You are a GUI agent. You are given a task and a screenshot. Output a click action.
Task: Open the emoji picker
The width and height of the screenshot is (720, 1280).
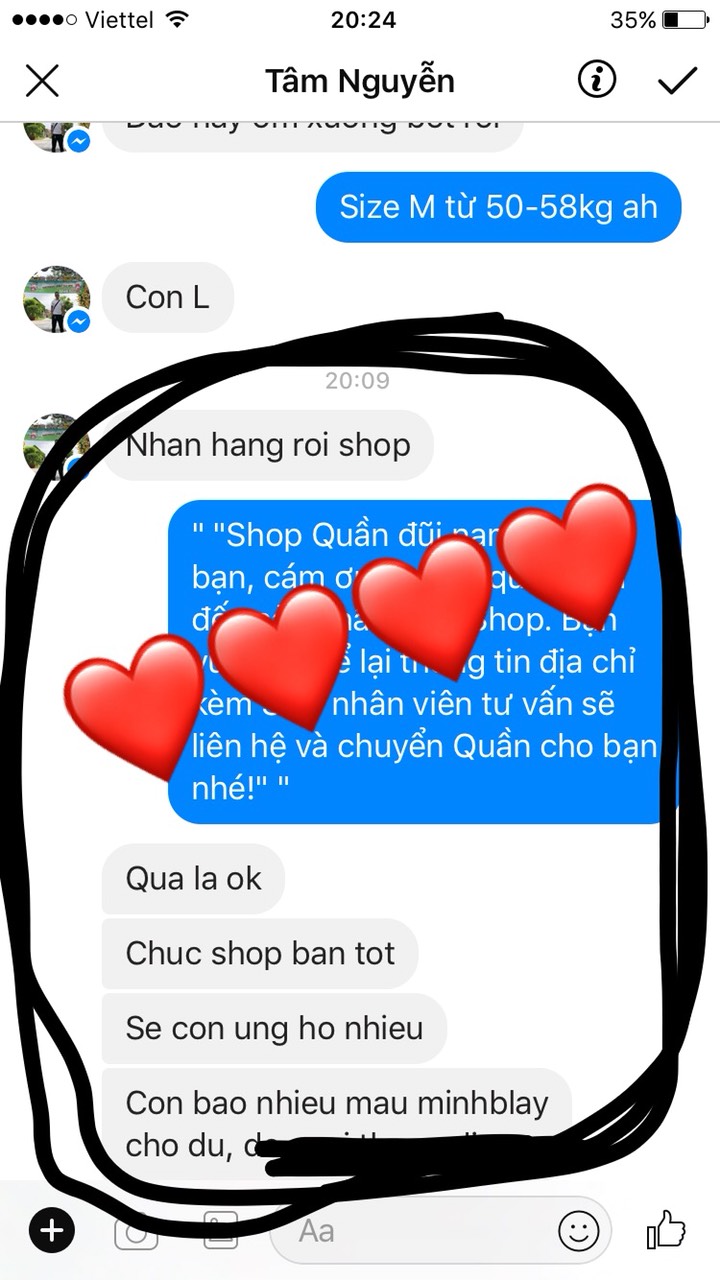click(578, 1230)
